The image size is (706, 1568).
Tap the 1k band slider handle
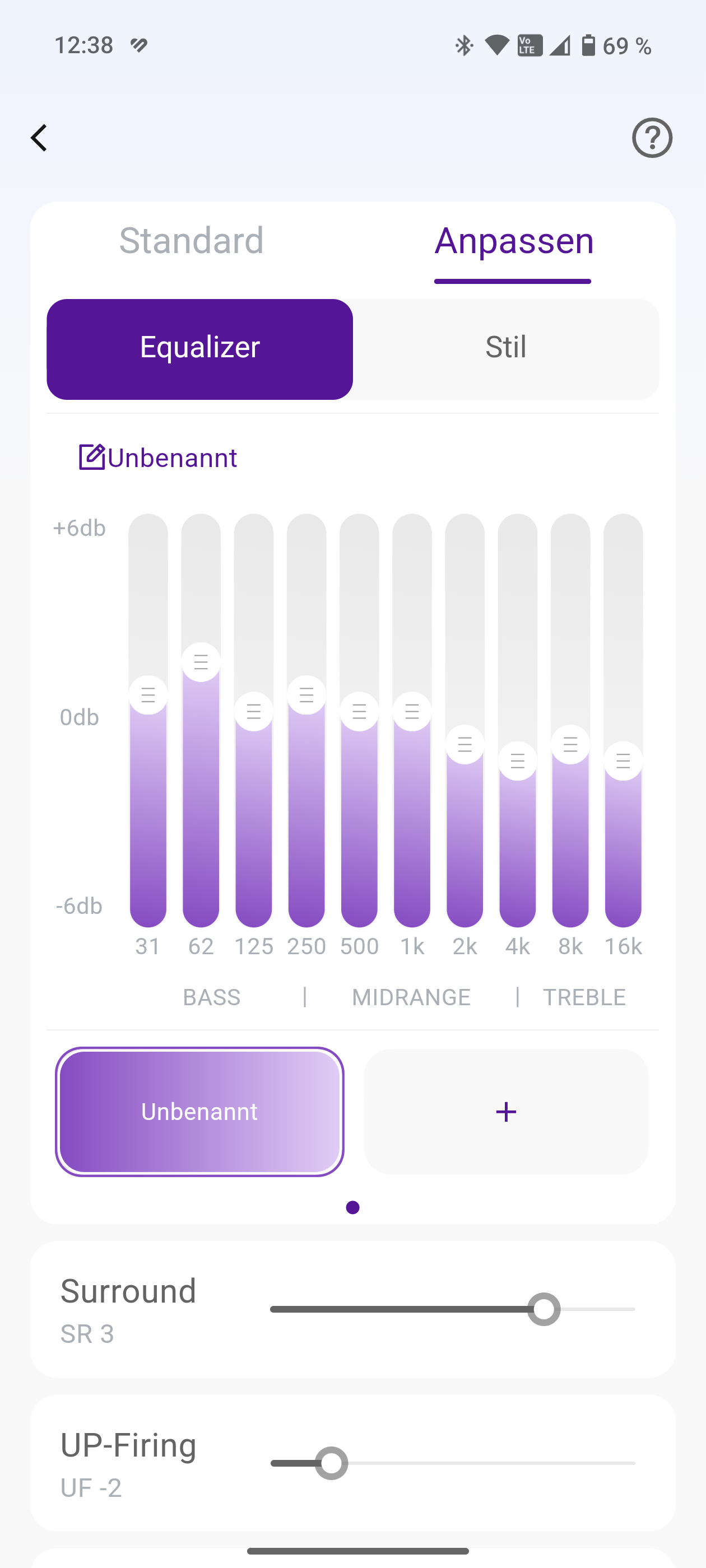412,712
